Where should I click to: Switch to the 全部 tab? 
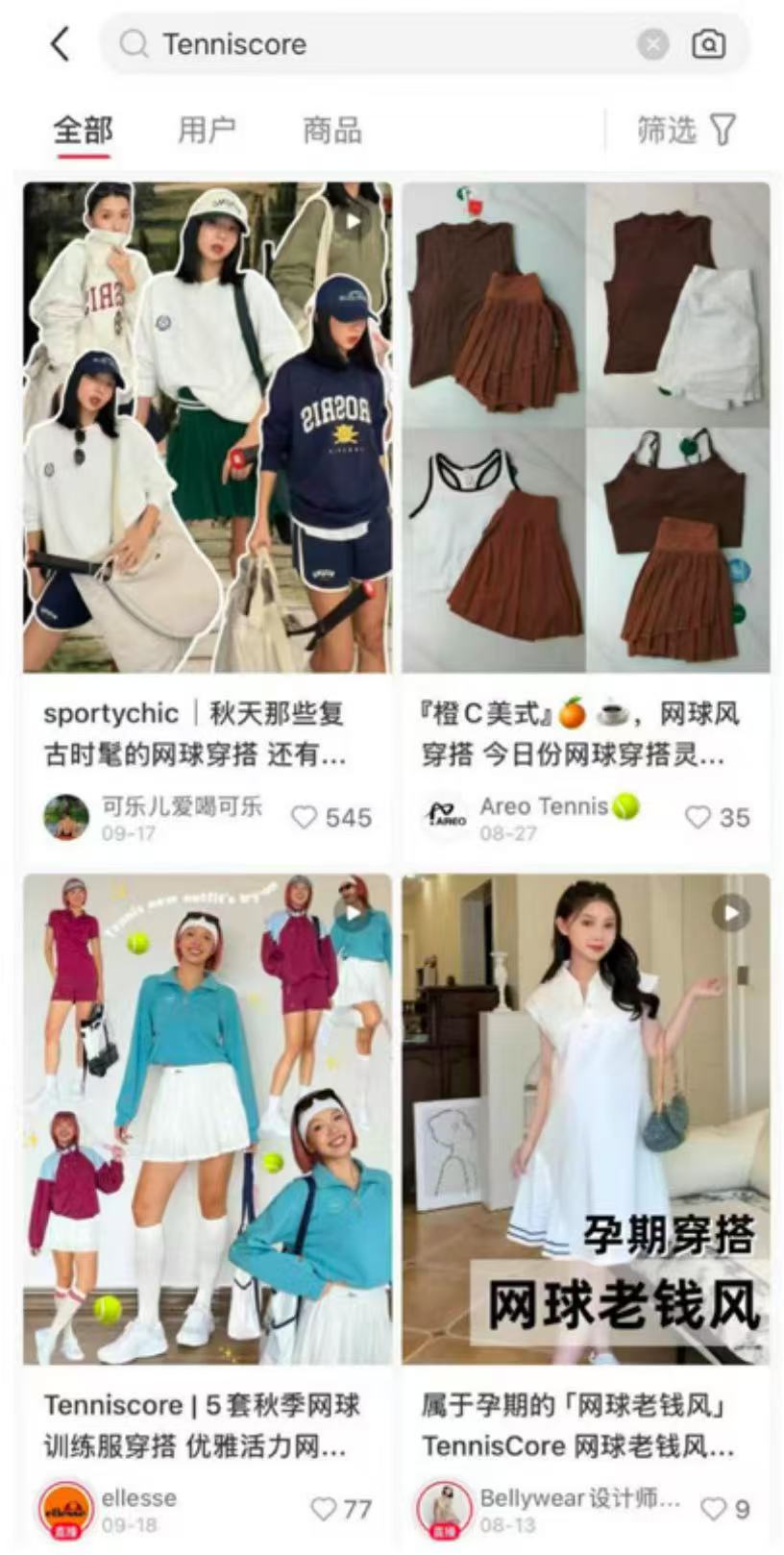point(83,130)
